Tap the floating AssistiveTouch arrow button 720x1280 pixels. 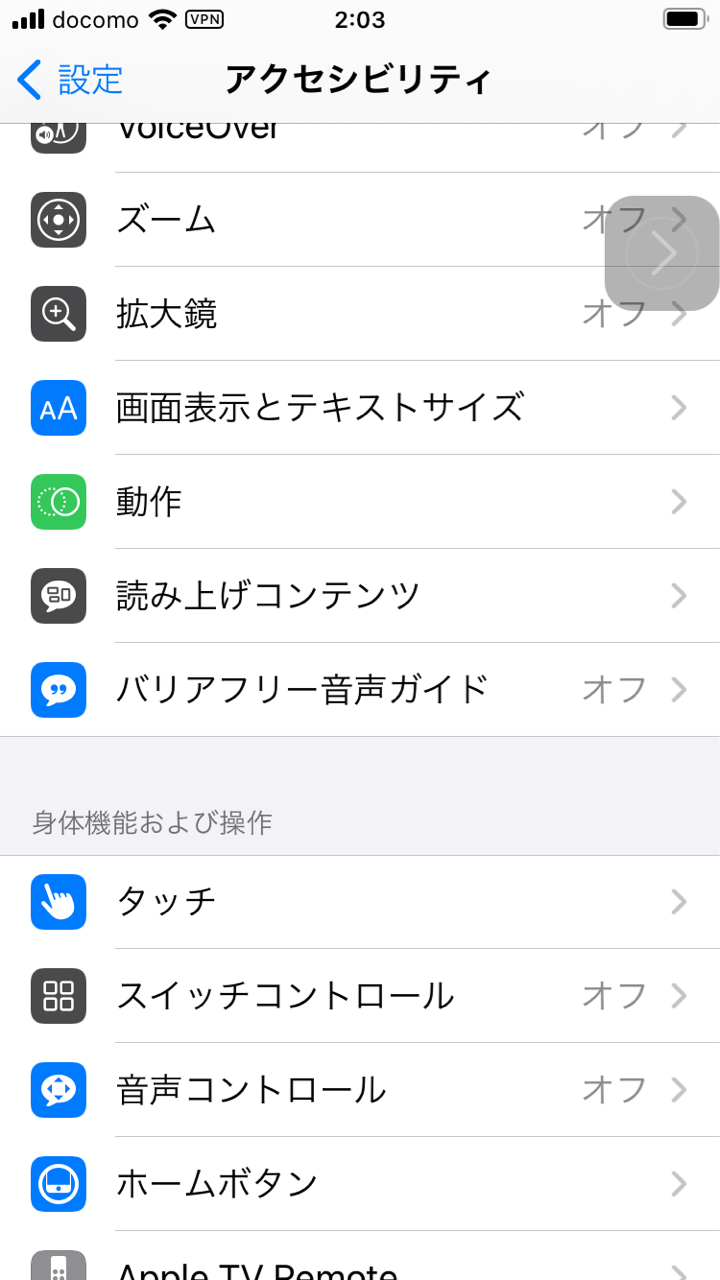662,253
